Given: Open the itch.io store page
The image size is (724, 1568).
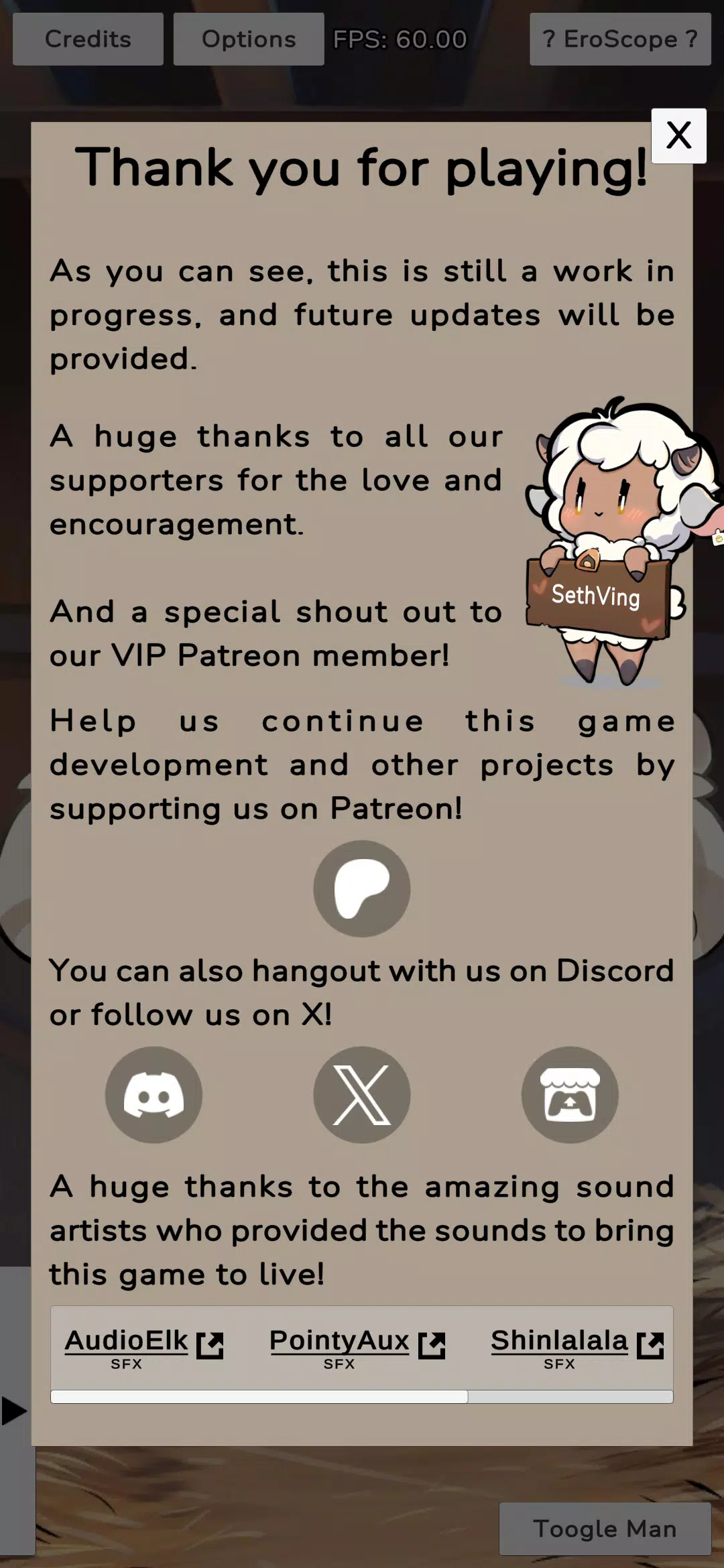Looking at the screenshot, I should 570,1095.
